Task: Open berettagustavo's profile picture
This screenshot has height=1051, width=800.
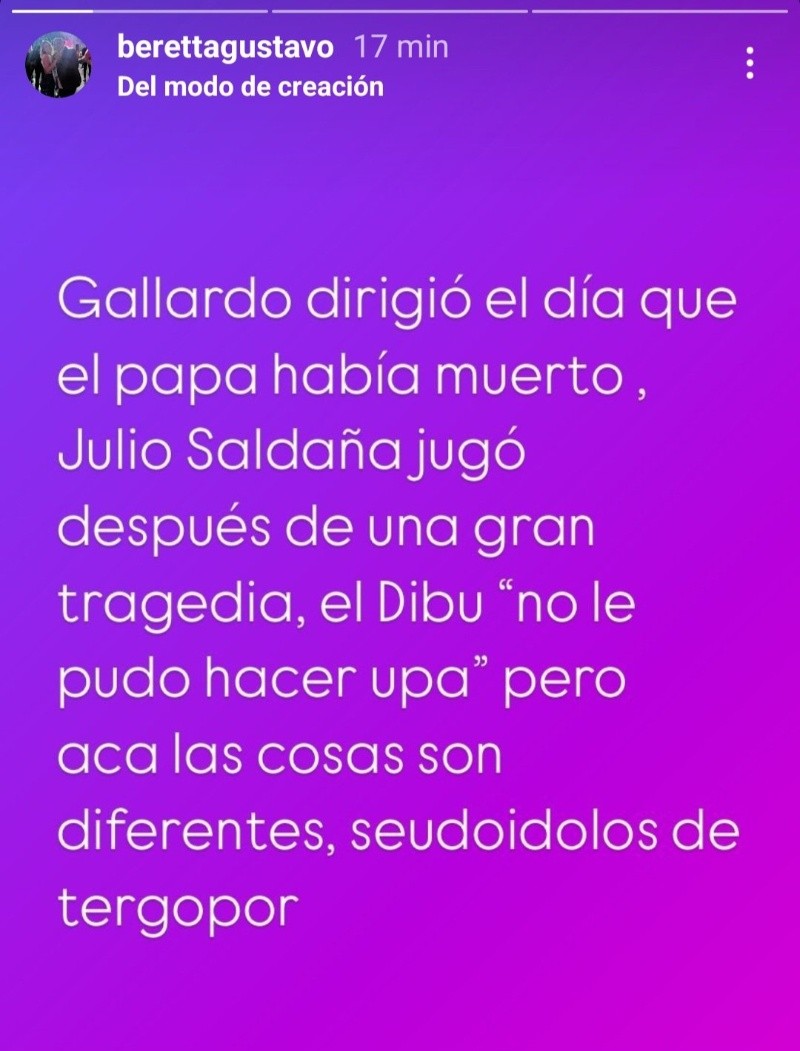Action: [x=58, y=64]
